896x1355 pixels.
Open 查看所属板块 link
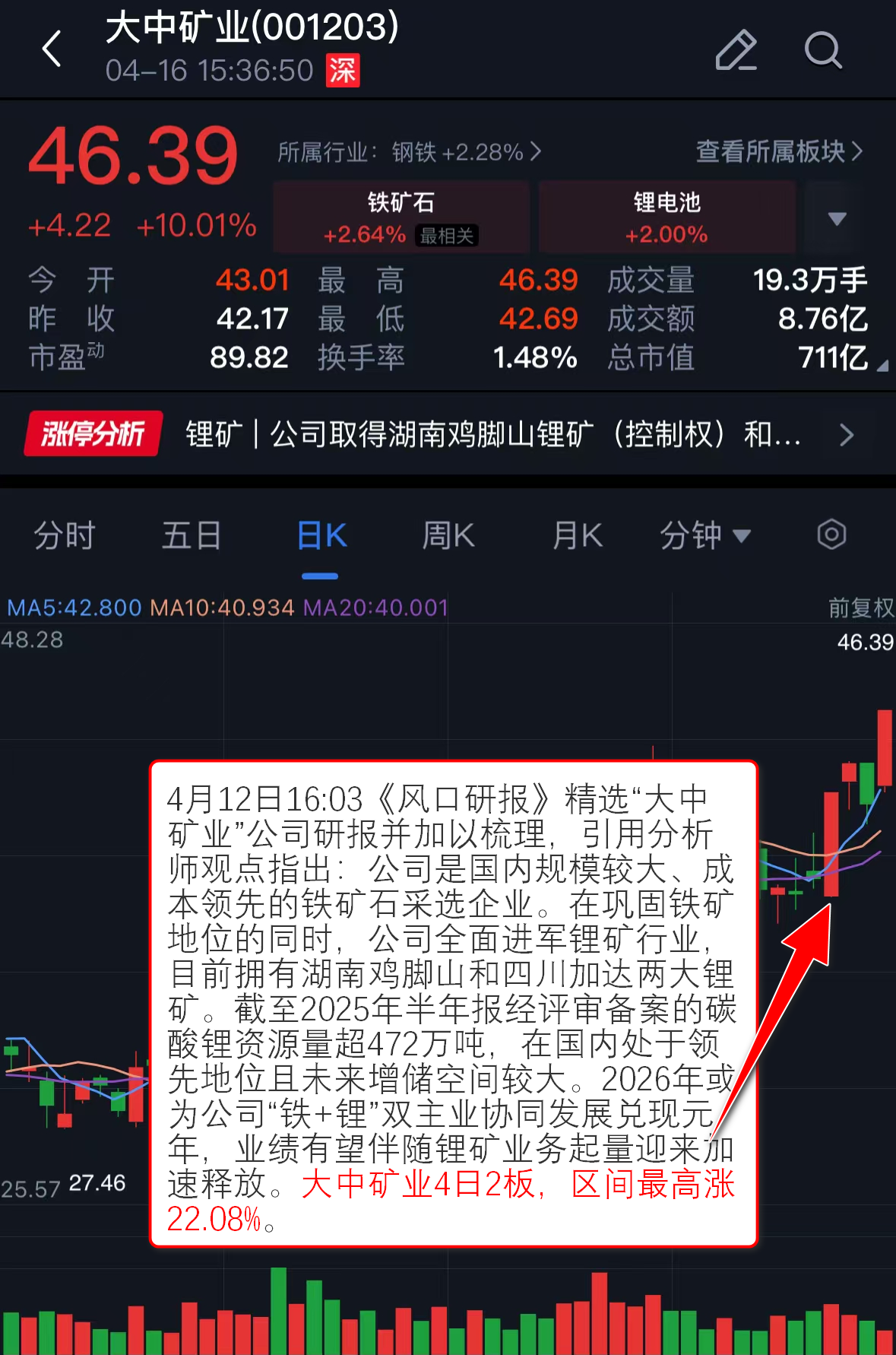point(779,151)
